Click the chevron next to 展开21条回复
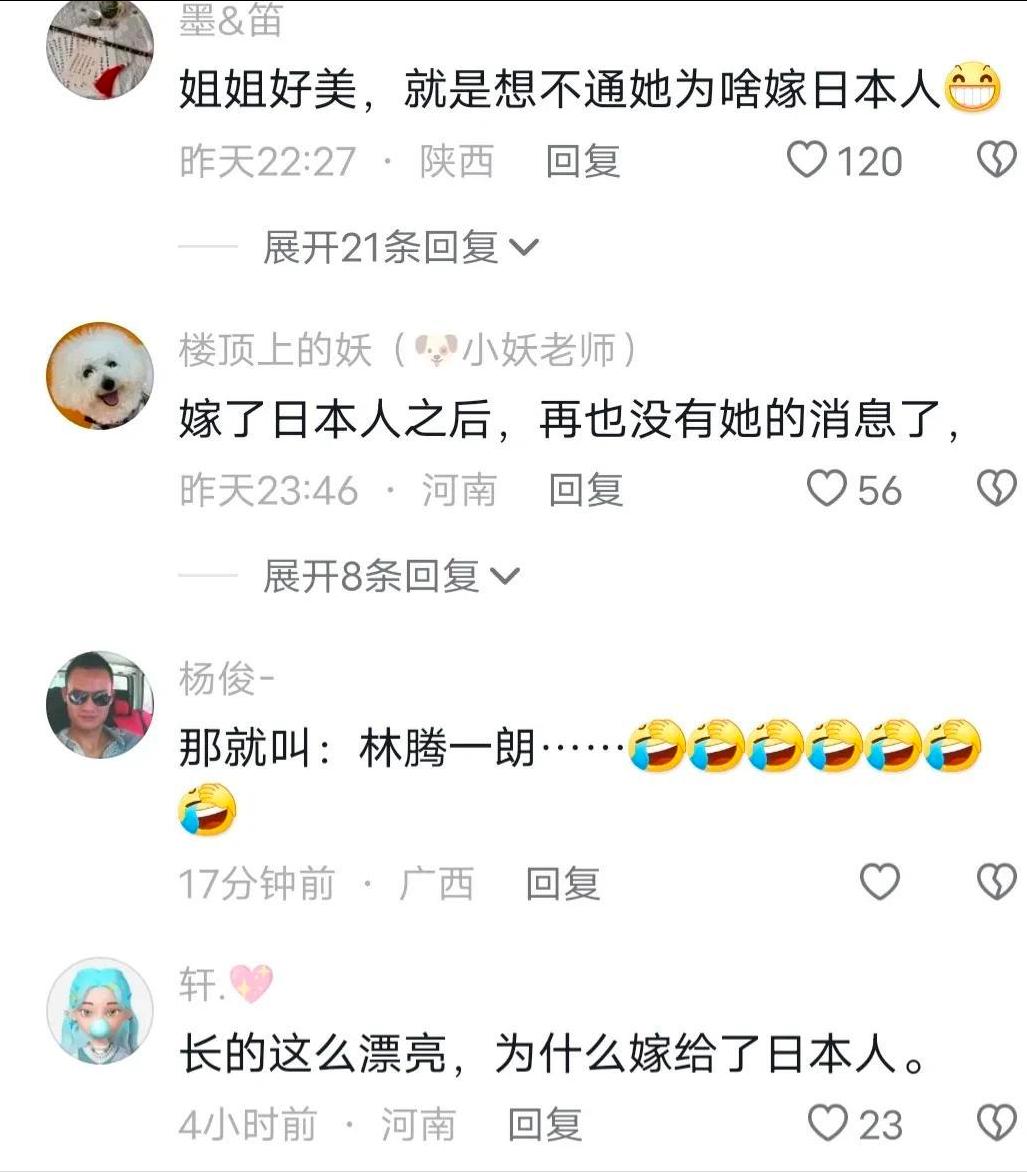 523,245
